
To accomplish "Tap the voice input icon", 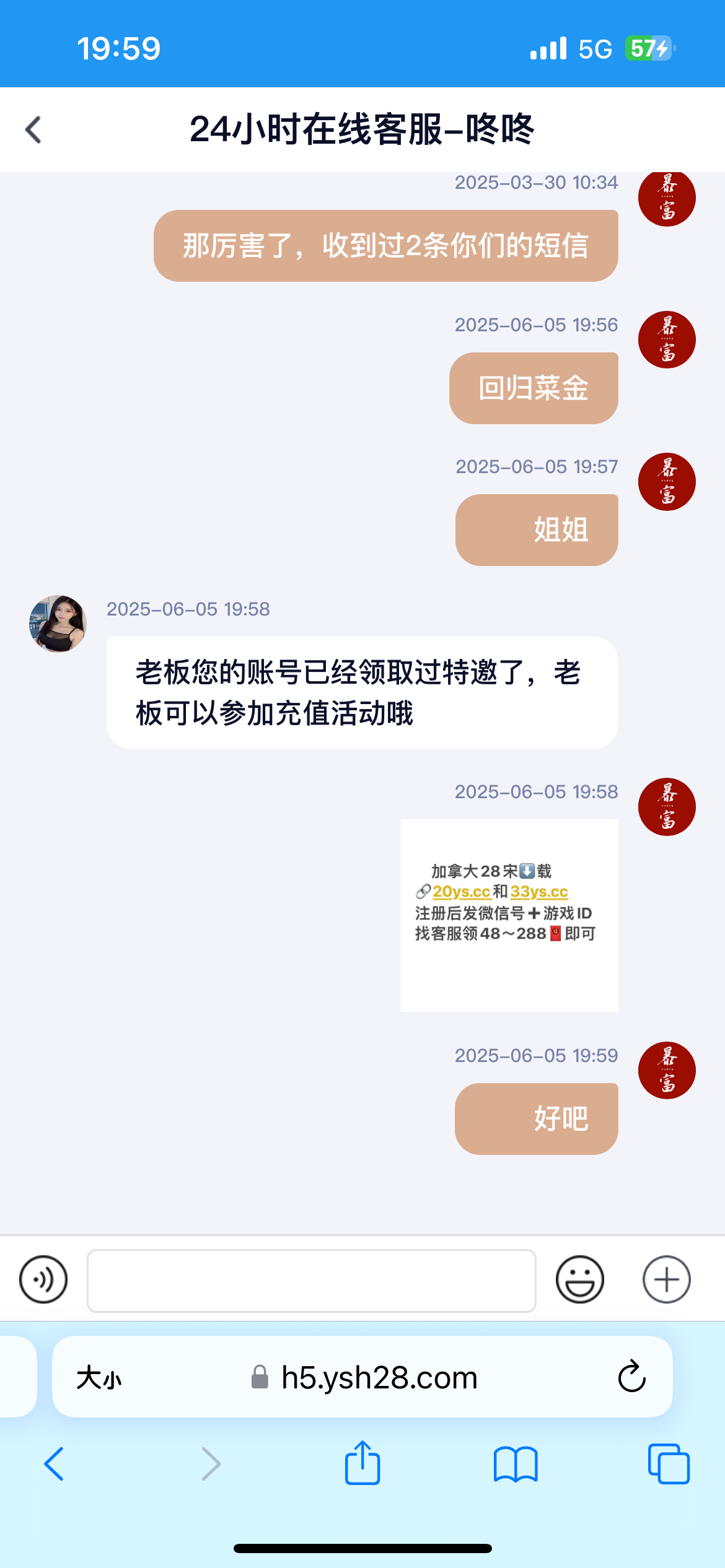I will 43,1279.
